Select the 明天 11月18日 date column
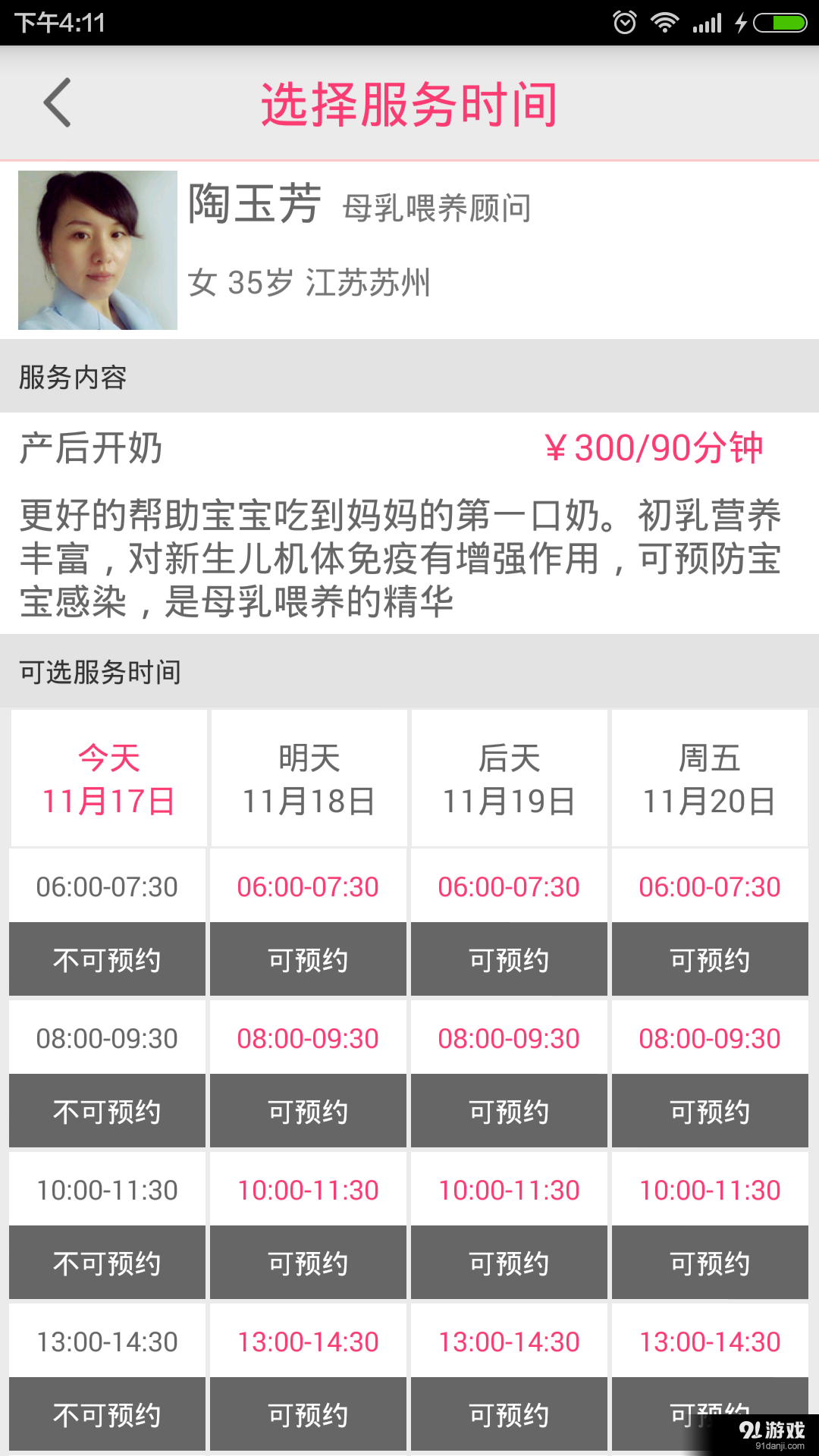819x1456 pixels. pyautogui.click(x=308, y=778)
